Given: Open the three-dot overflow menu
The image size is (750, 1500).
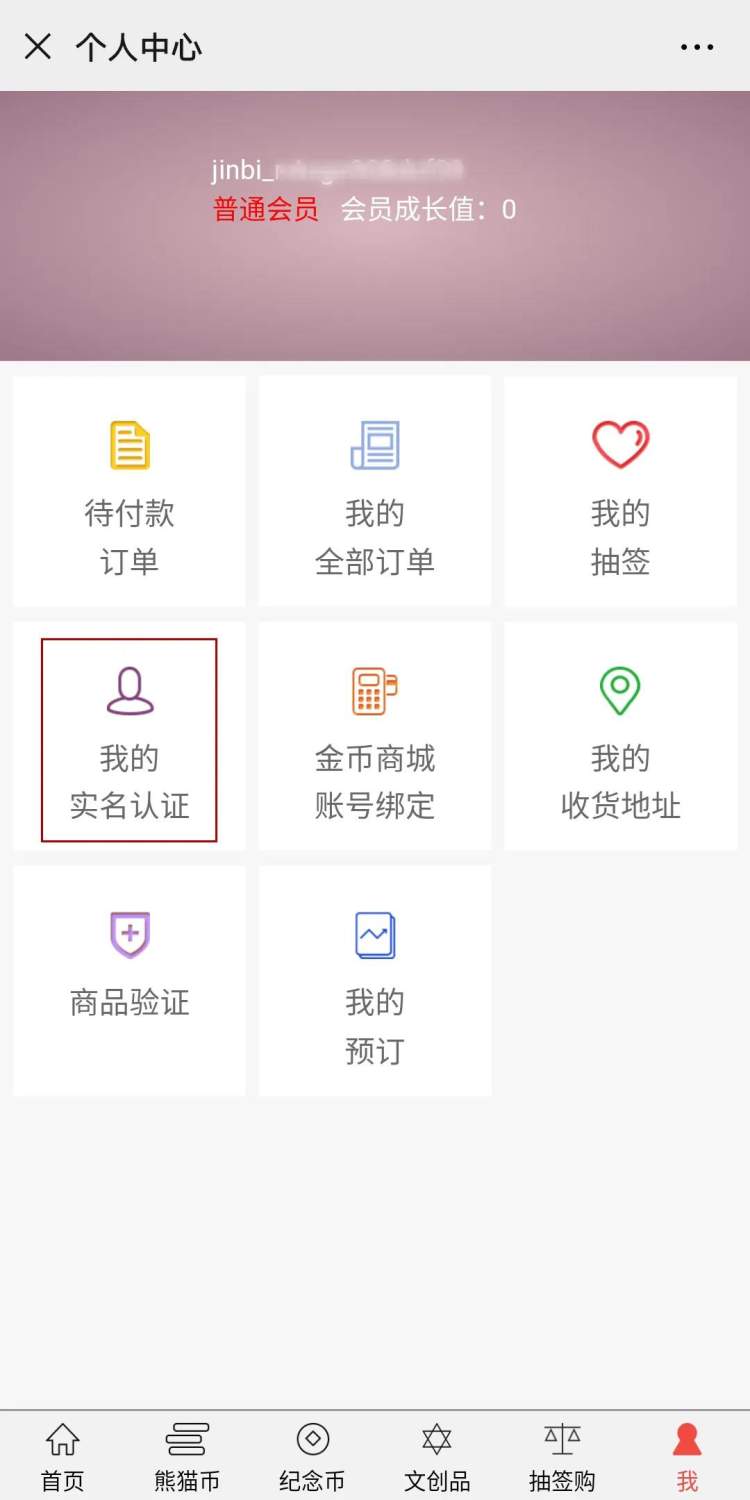Looking at the screenshot, I should point(696,47).
